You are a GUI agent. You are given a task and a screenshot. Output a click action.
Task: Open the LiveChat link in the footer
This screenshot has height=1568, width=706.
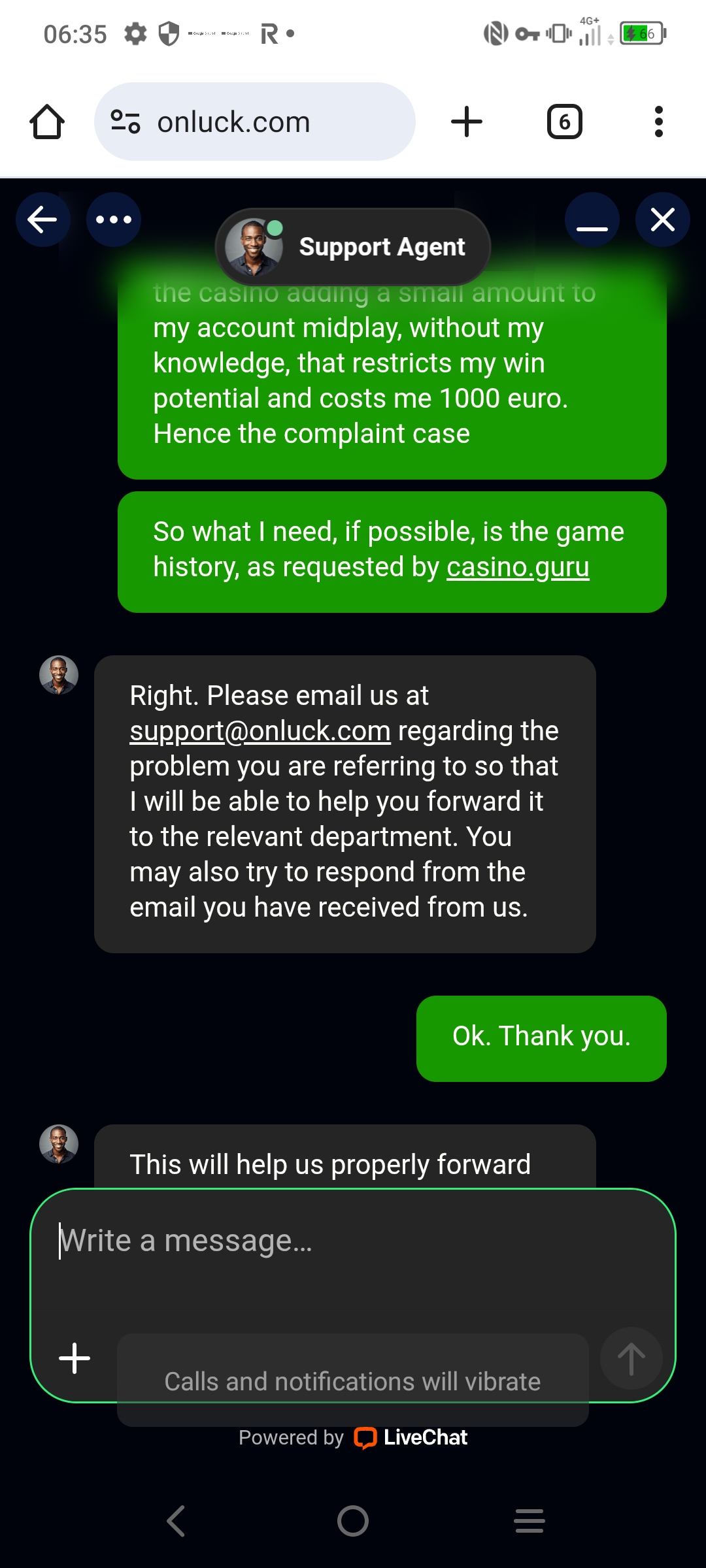click(x=412, y=1437)
